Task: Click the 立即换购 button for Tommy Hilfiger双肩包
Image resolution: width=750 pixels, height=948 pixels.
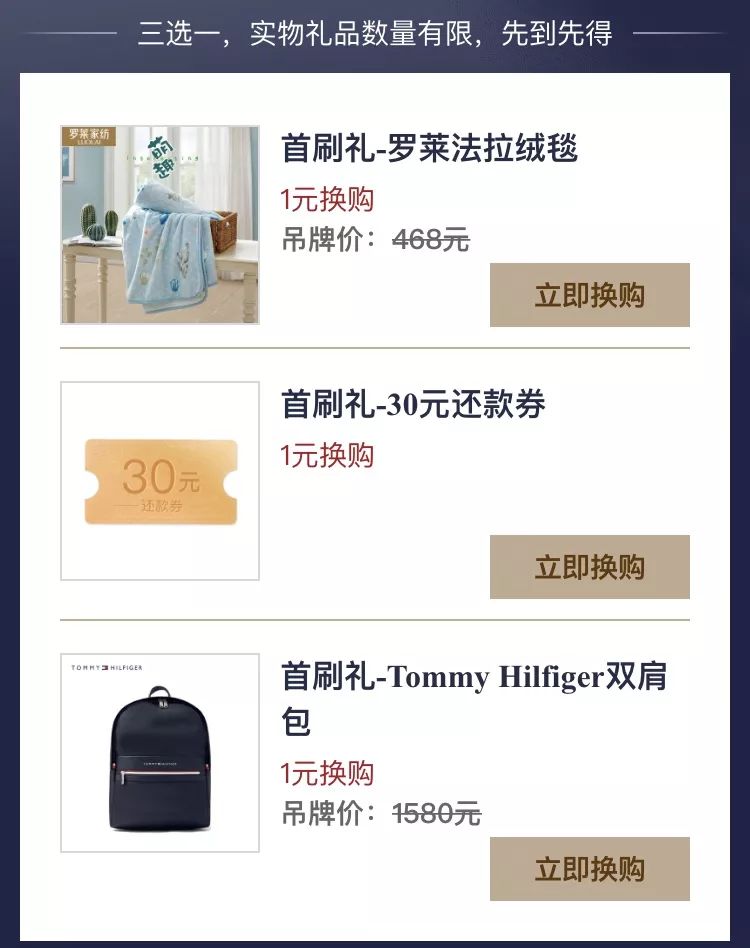Action: click(588, 870)
